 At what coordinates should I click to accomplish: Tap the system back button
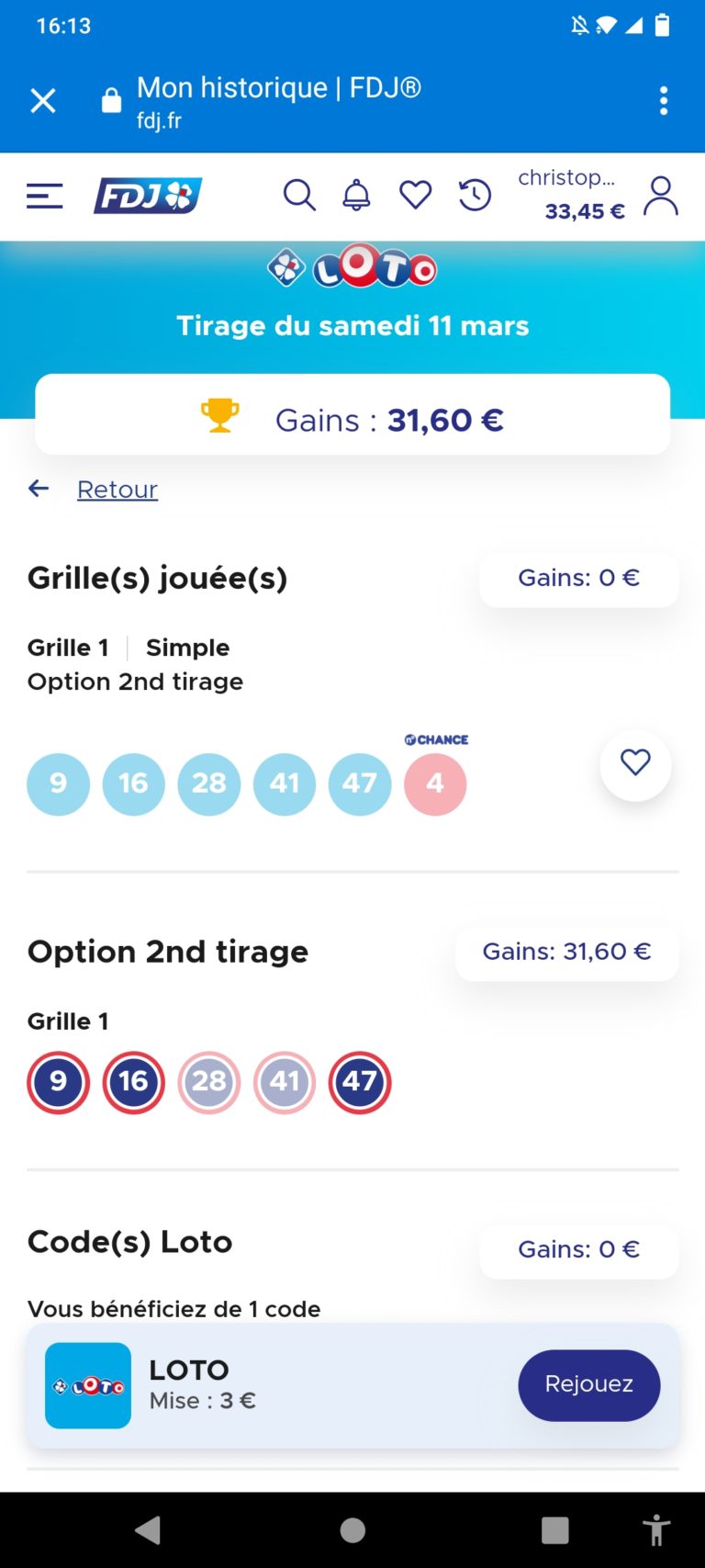148,1529
